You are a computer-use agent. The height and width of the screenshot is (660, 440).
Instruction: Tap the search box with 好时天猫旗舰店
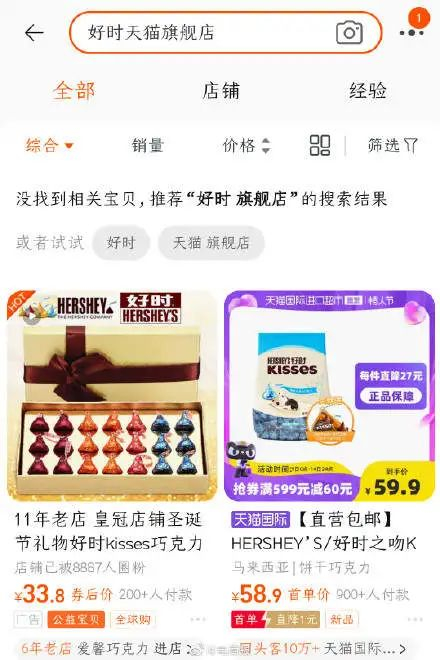(225, 32)
